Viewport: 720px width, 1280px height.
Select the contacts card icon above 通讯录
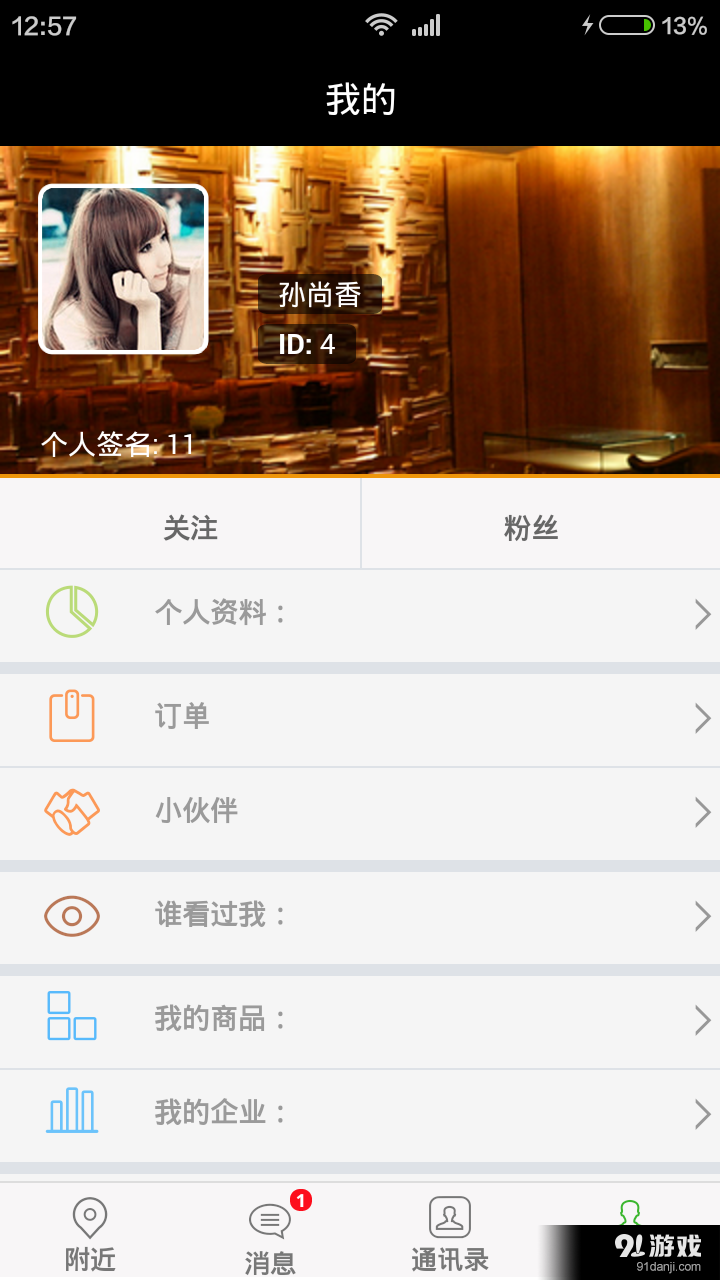point(449,1215)
